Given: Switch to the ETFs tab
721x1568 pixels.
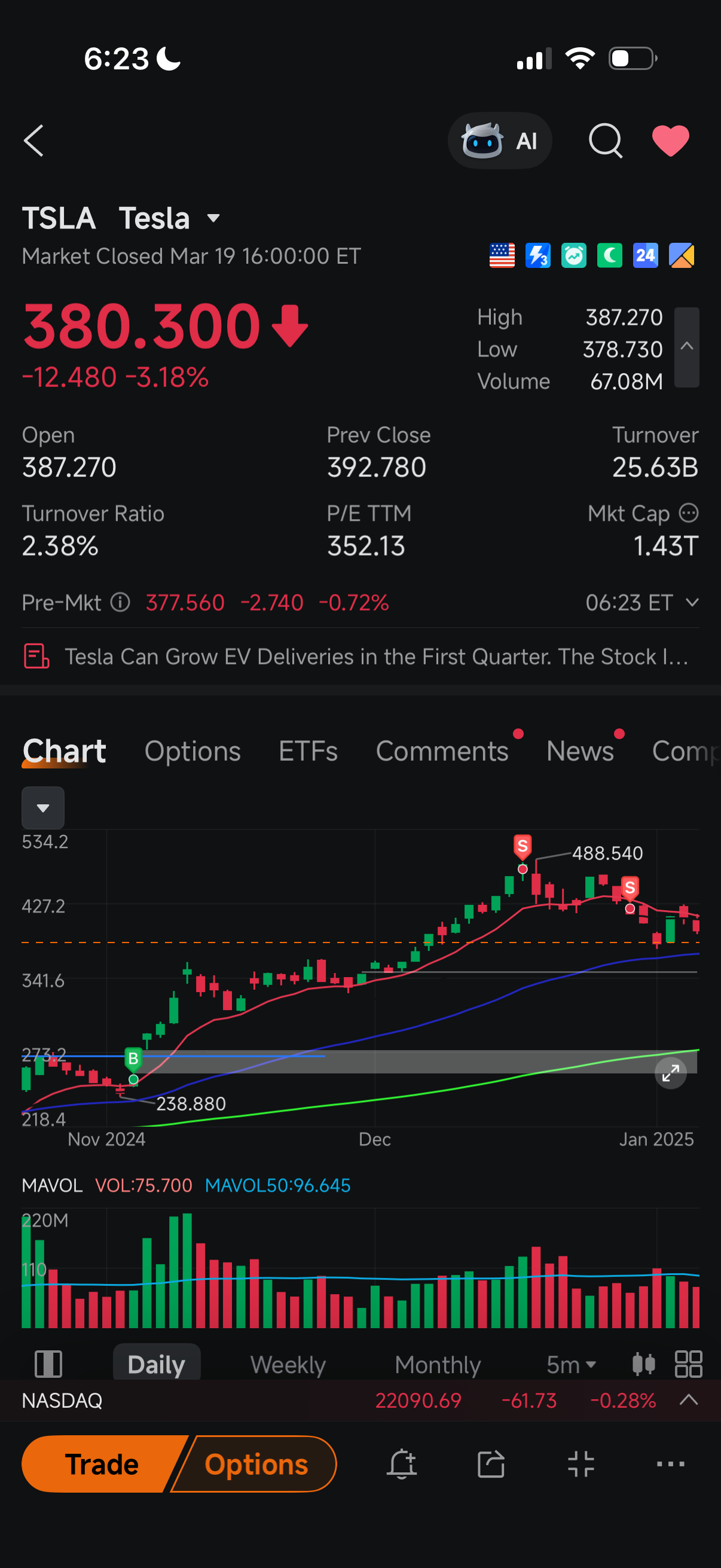Looking at the screenshot, I should [308, 751].
